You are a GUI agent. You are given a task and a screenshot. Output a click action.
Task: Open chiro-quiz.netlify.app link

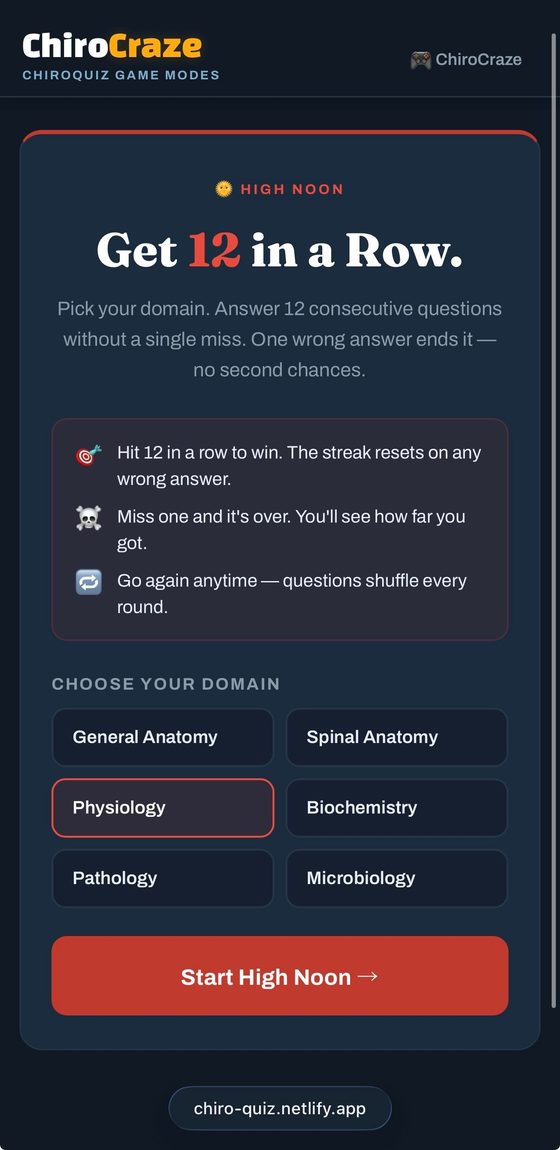tap(280, 1108)
